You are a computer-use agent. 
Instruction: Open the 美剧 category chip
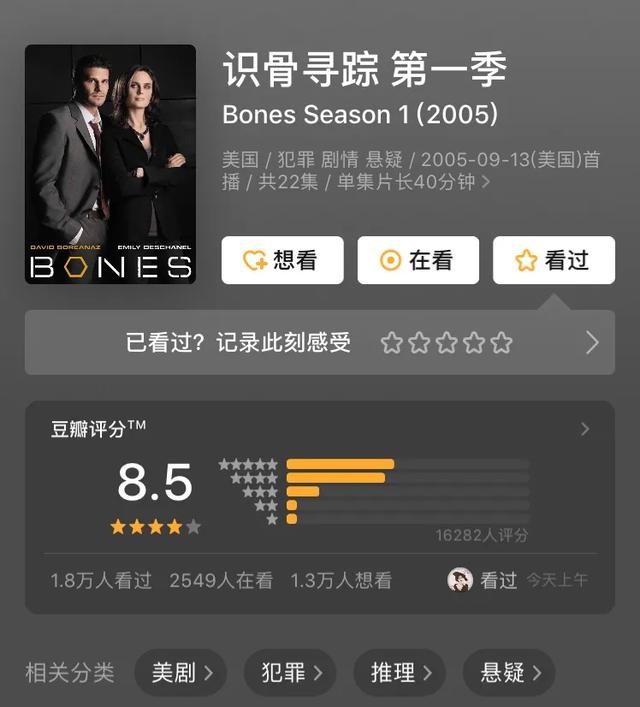point(181,673)
